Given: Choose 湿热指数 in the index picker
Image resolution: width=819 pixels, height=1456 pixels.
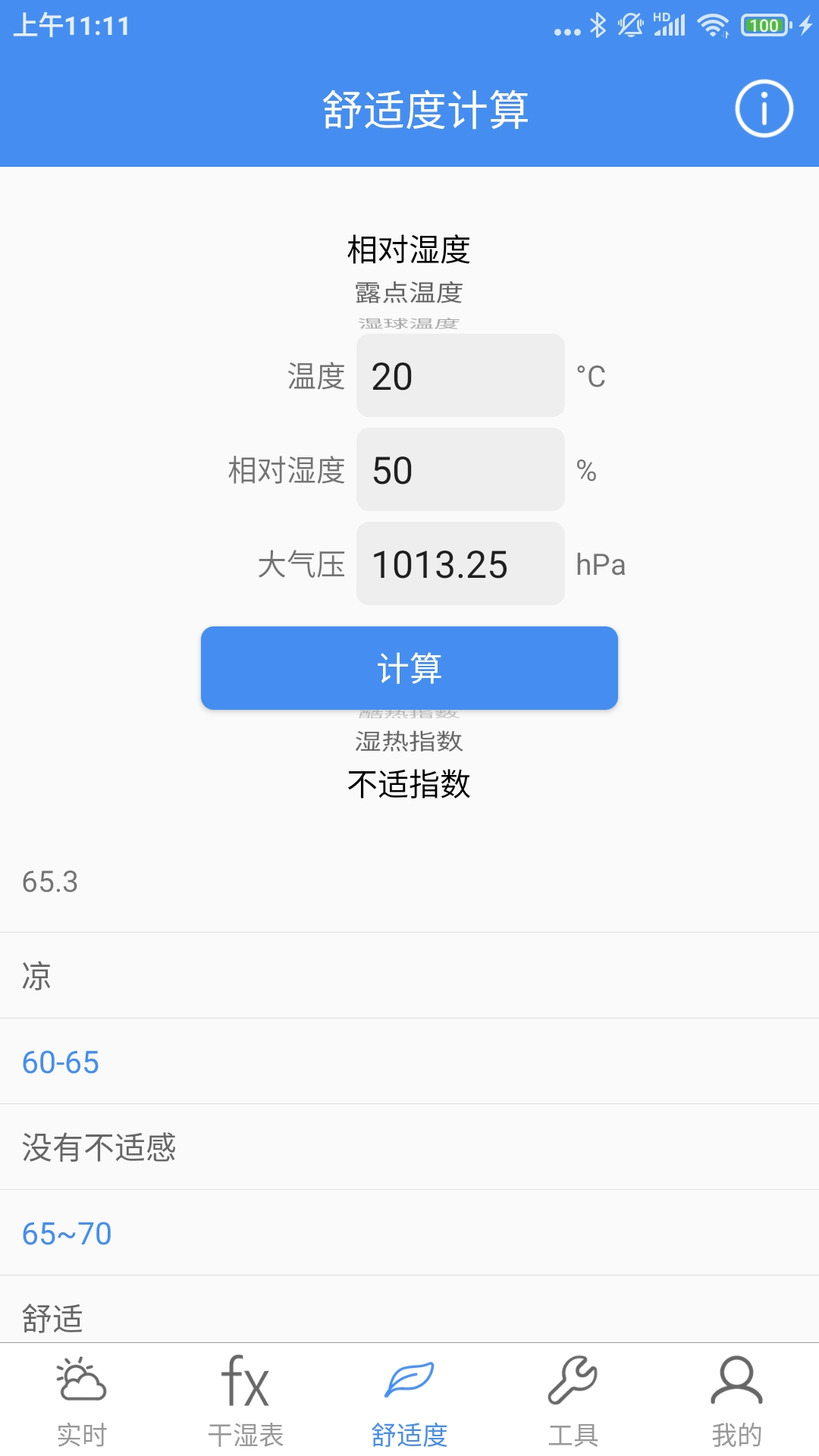Looking at the screenshot, I should pos(409,742).
